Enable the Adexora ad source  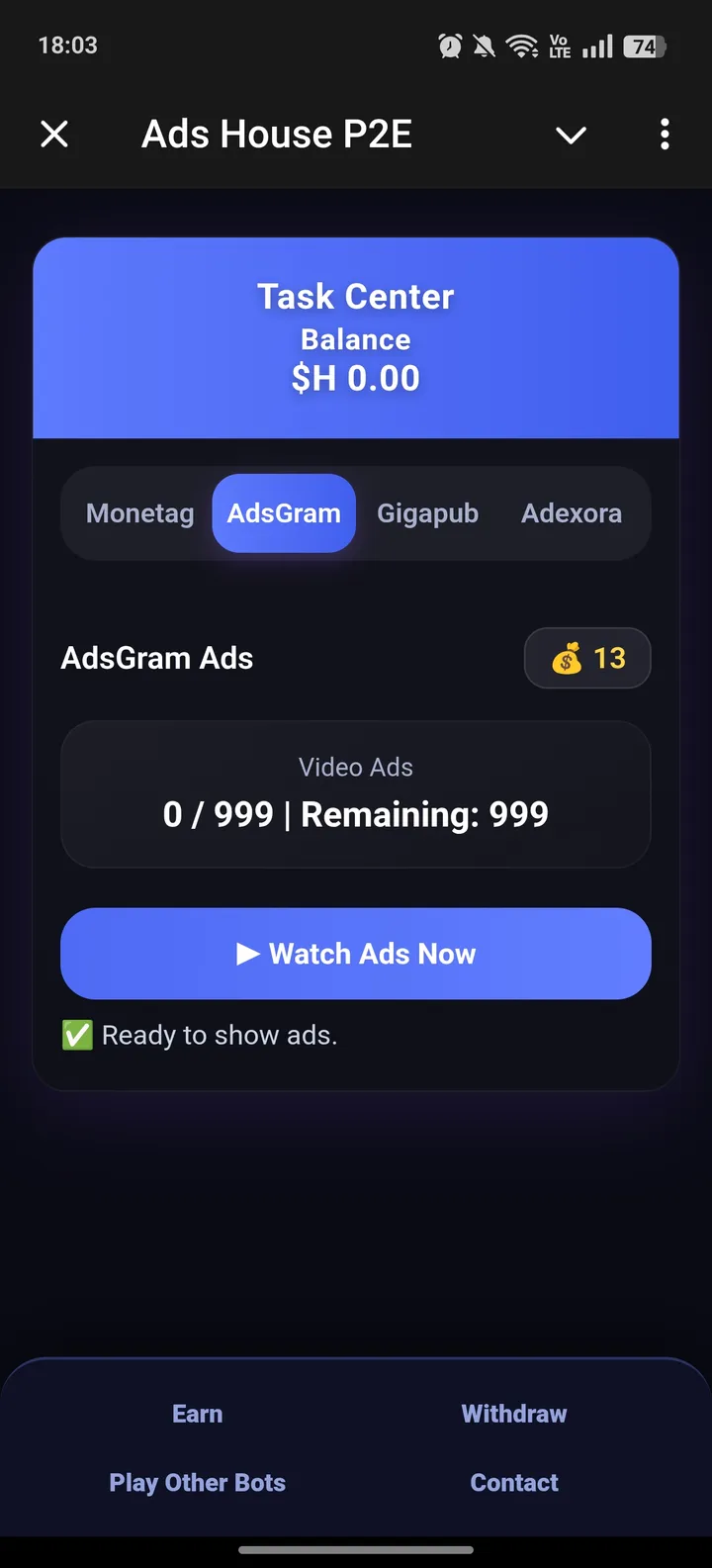tap(572, 513)
